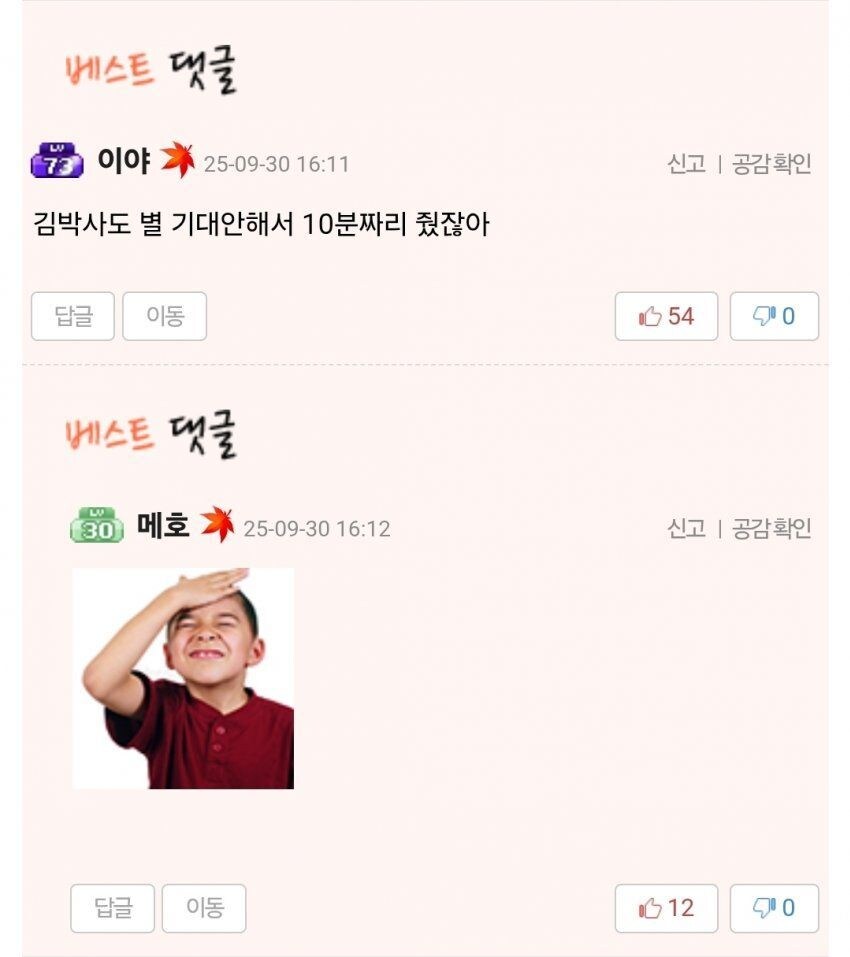Downvote 이야's comment
This screenshot has width=850, height=957.
point(774,316)
